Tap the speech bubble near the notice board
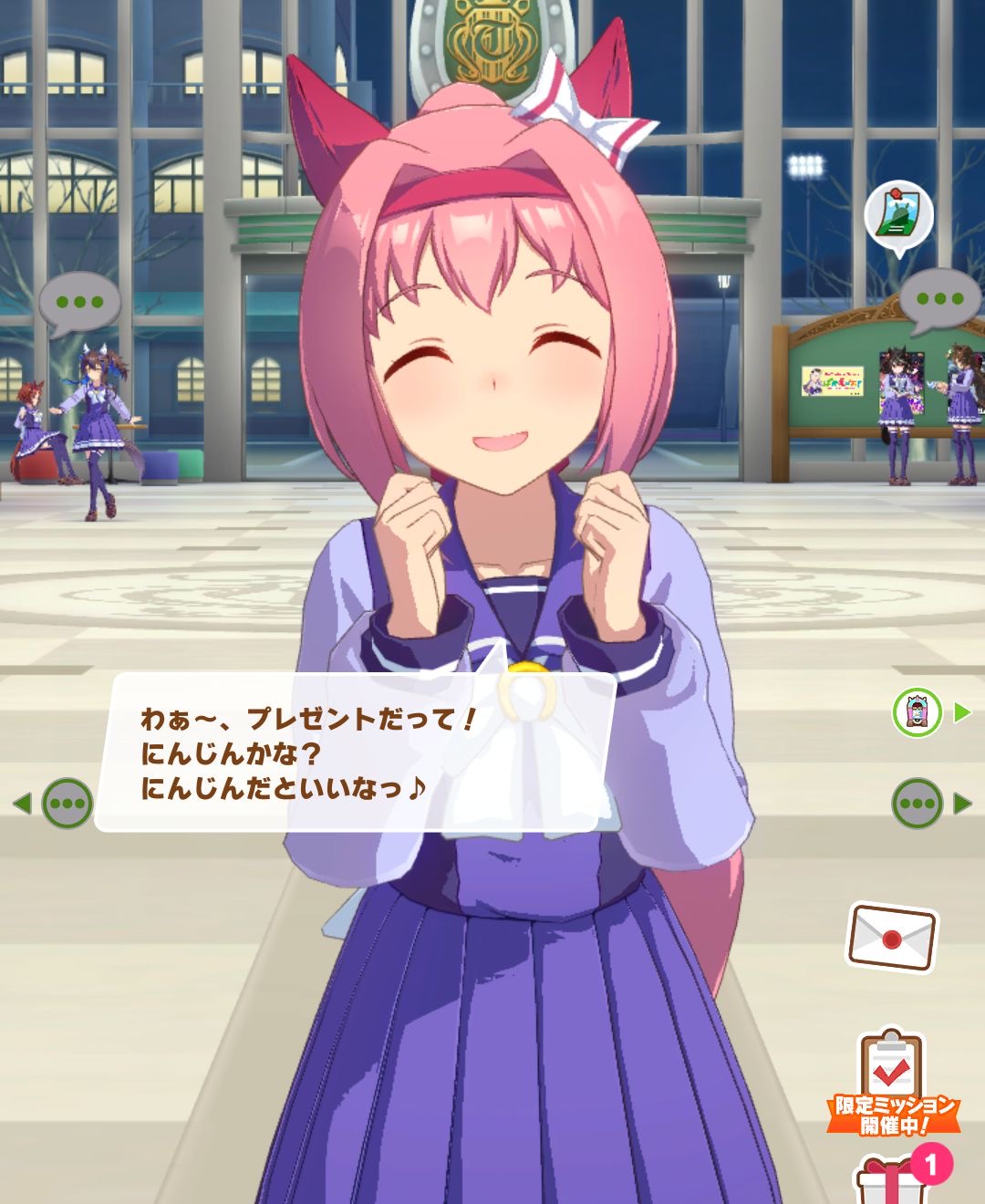Viewport: 985px width, 1204px height. [x=939, y=298]
